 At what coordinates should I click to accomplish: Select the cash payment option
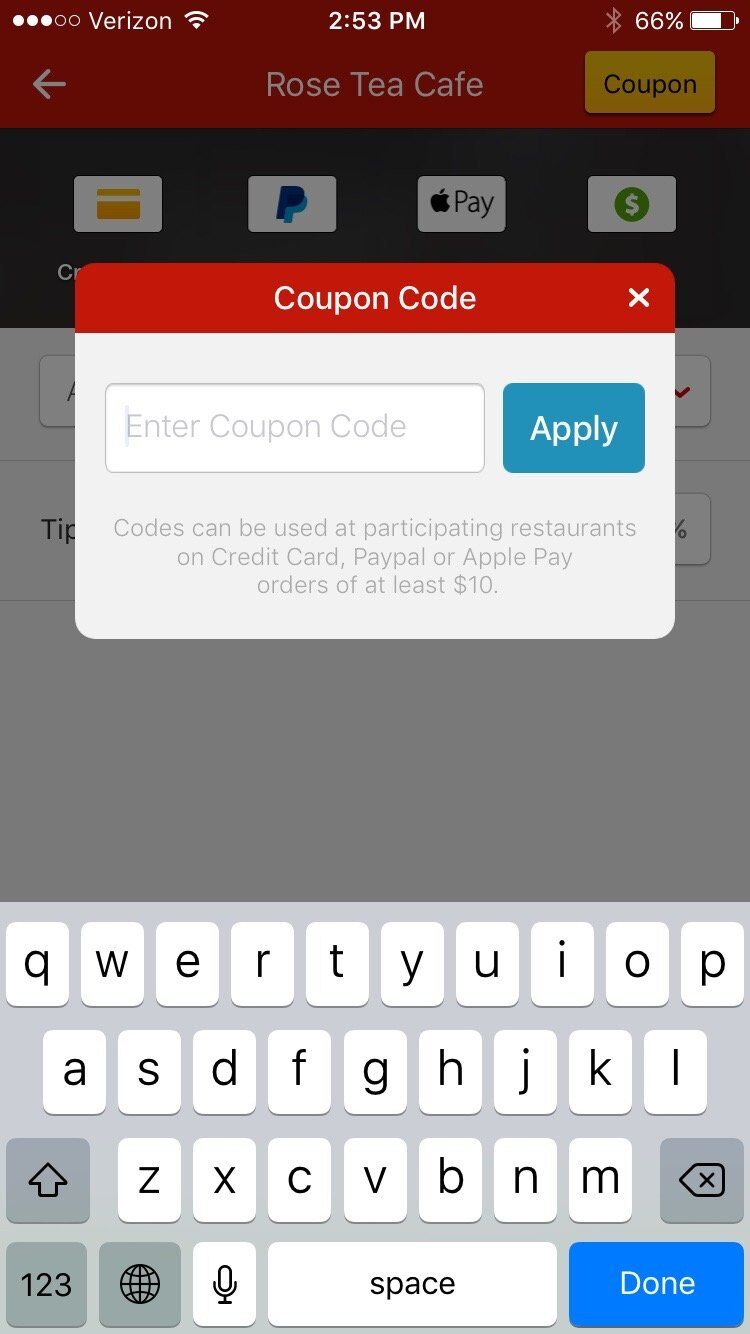[x=632, y=205]
